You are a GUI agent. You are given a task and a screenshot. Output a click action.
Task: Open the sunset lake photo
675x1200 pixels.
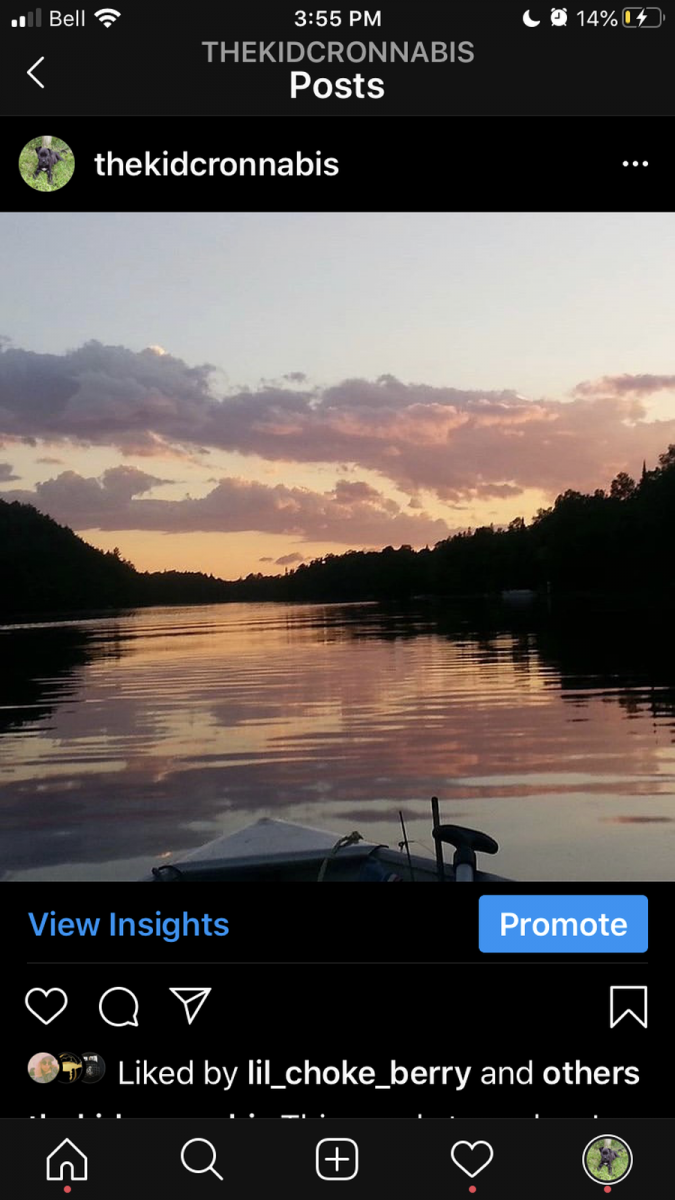(337, 546)
